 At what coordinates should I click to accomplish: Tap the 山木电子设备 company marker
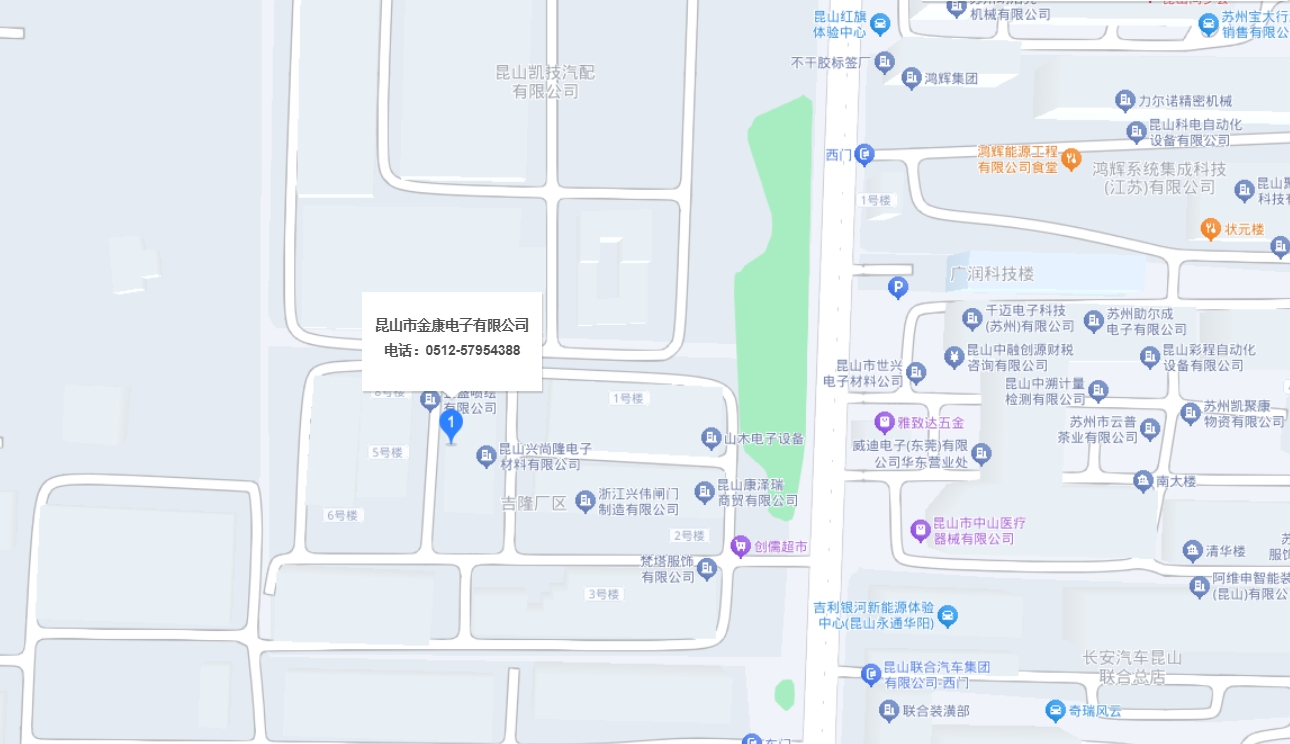711,438
